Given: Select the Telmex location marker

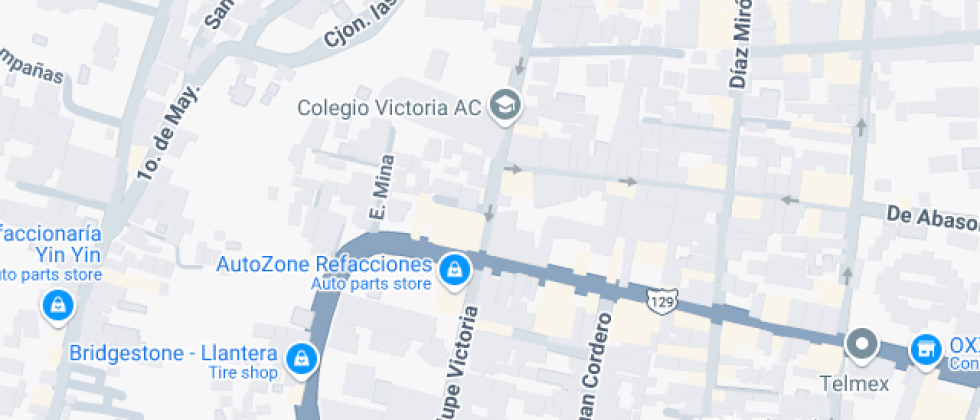Looking at the screenshot, I should pos(860,346).
